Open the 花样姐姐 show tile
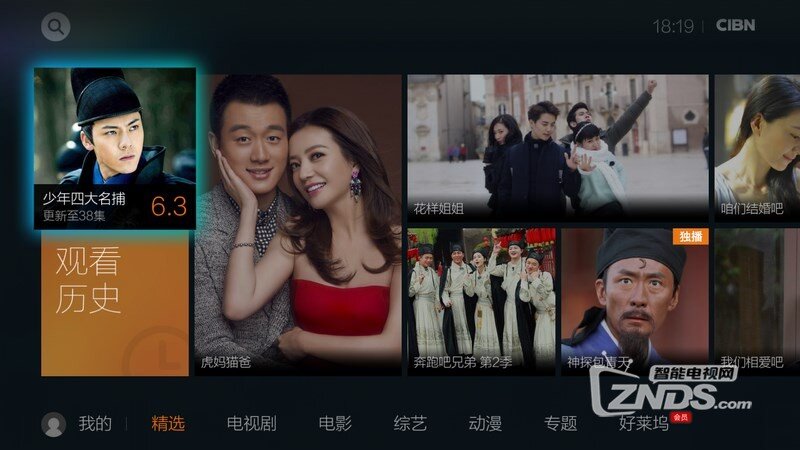The width and height of the screenshot is (800, 450). click(x=557, y=147)
